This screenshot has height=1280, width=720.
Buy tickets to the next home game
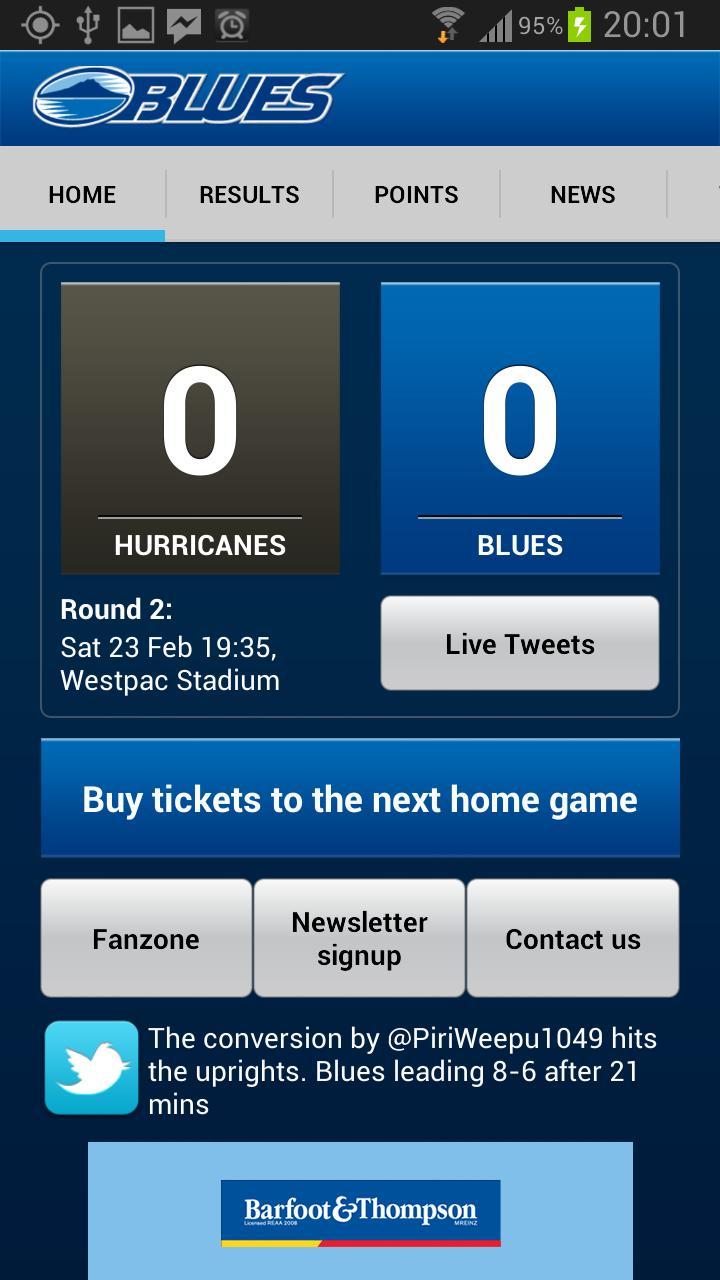pyautogui.click(x=360, y=798)
